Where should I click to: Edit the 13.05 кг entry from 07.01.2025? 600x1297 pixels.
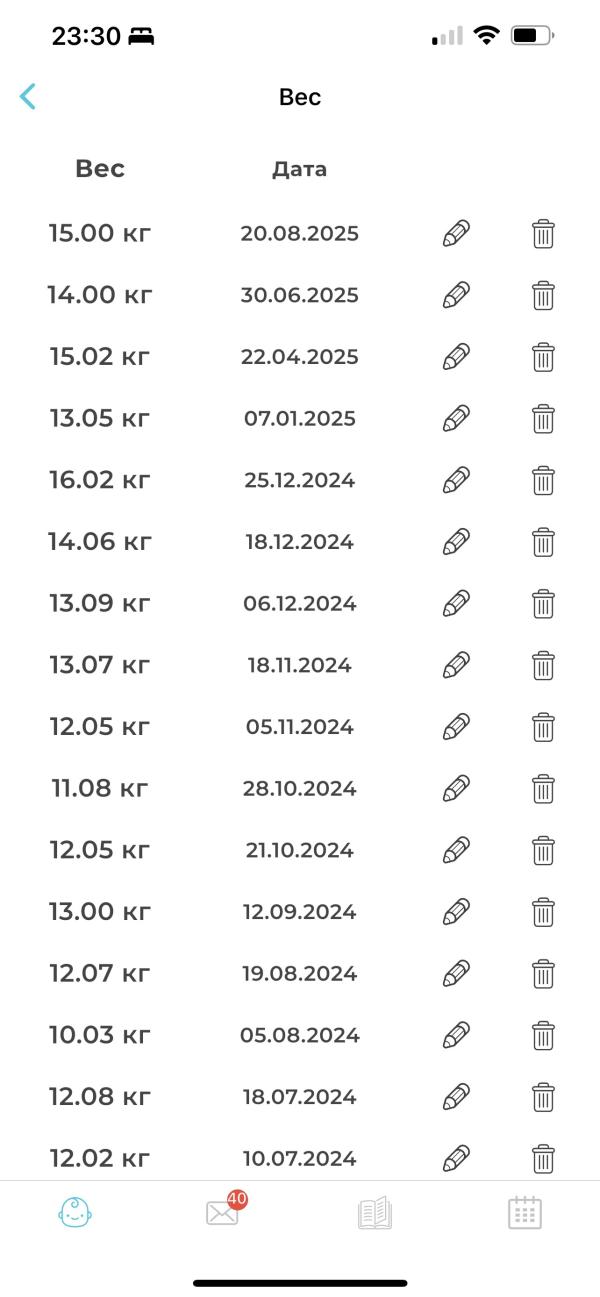pyautogui.click(x=456, y=419)
